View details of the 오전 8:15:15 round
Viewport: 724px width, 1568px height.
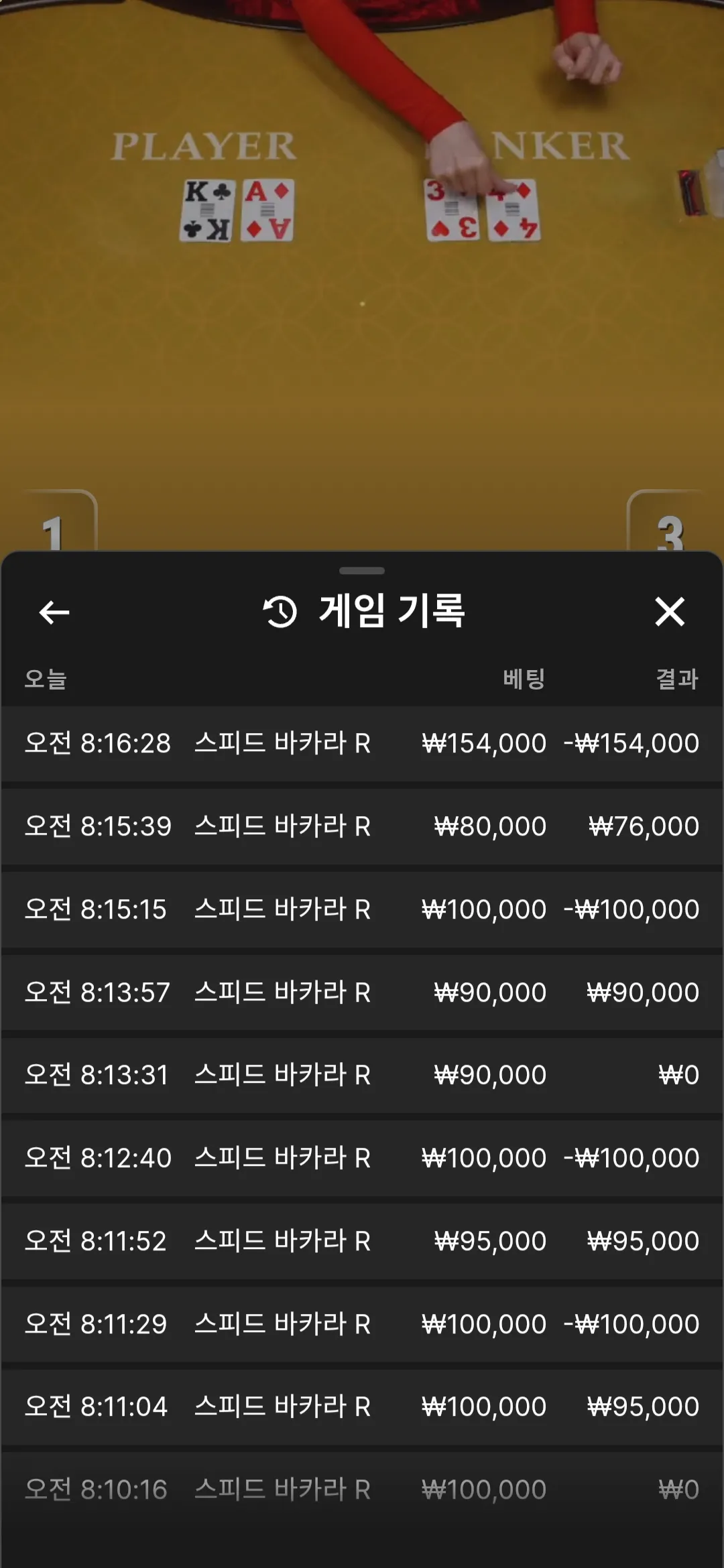362,909
